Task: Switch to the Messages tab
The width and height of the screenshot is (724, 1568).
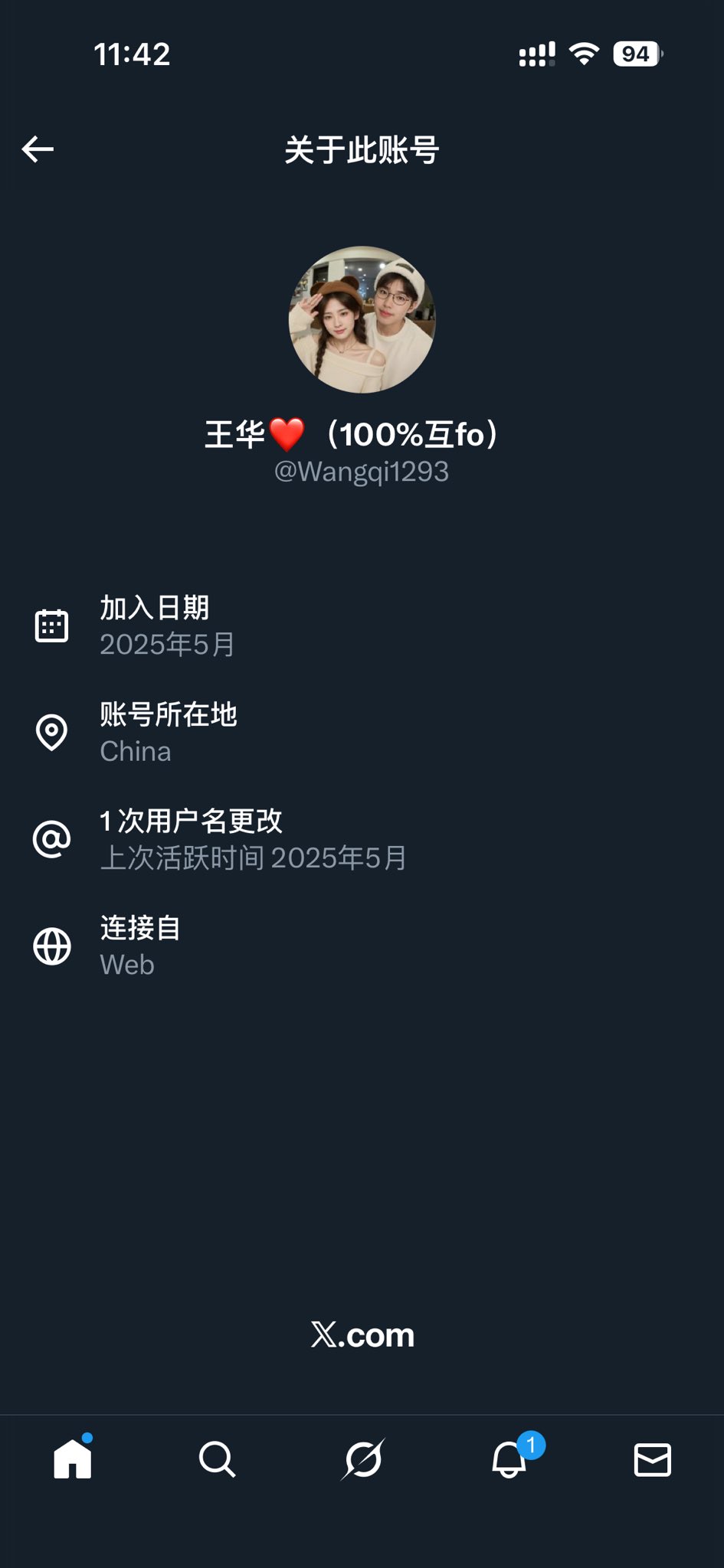Action: [x=653, y=1459]
